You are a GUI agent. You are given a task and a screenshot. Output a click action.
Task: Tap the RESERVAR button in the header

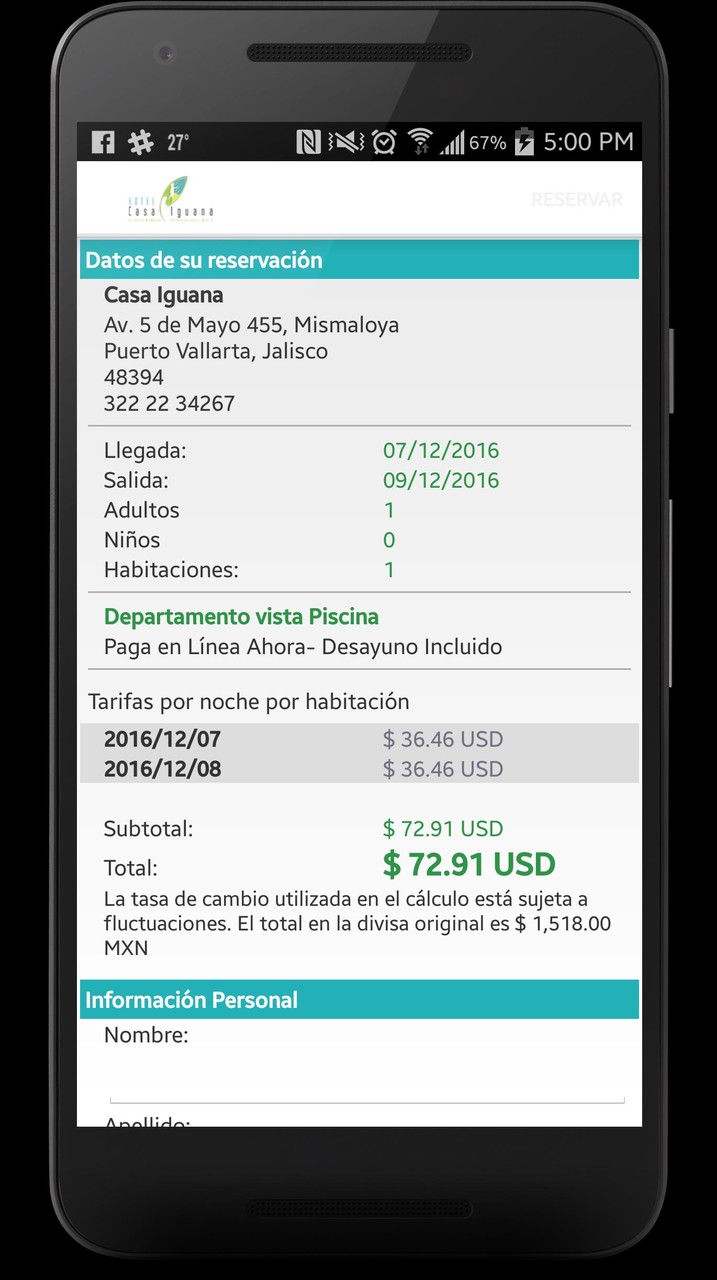pyautogui.click(x=576, y=199)
